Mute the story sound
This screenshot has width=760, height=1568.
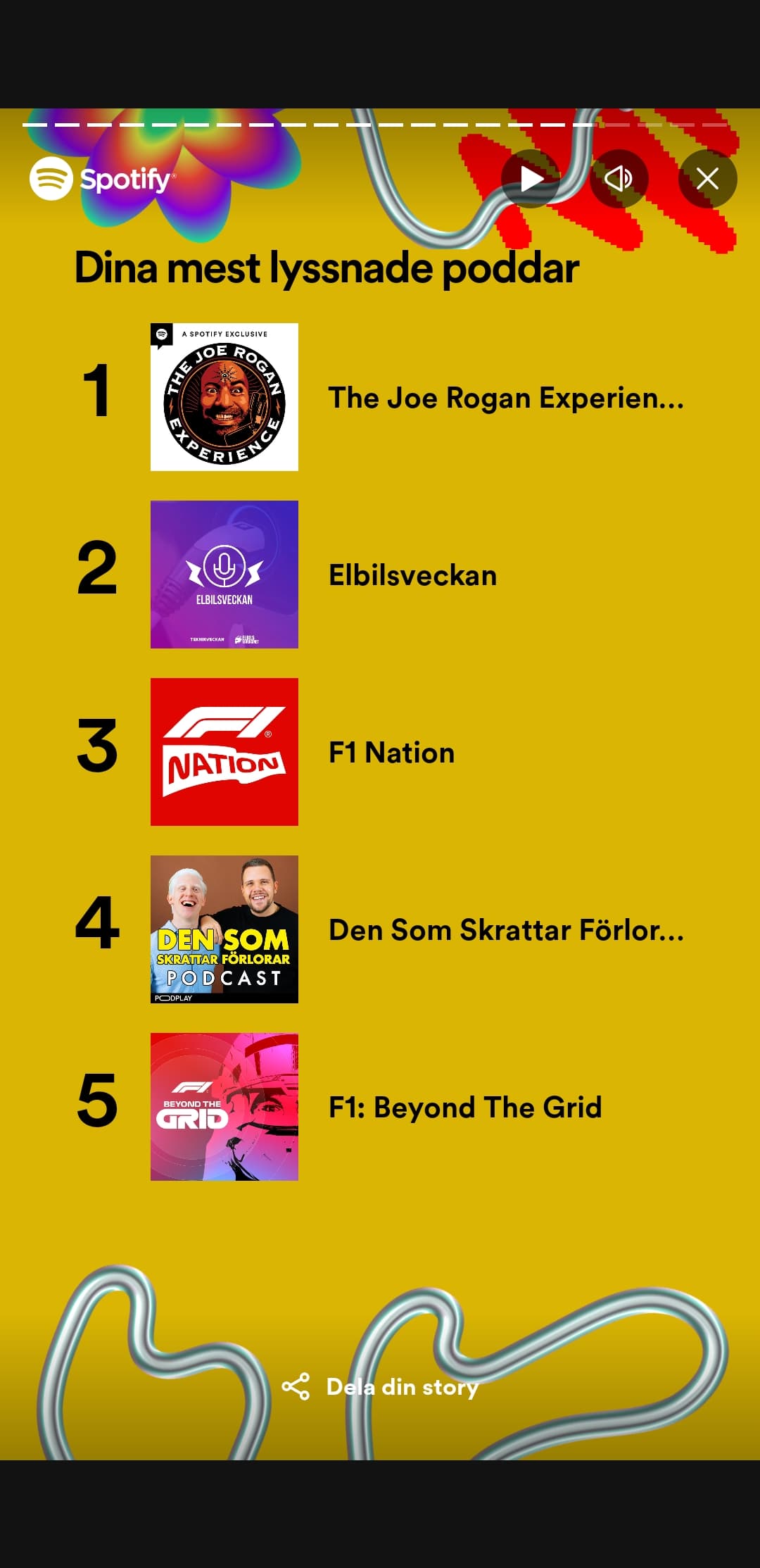619,179
